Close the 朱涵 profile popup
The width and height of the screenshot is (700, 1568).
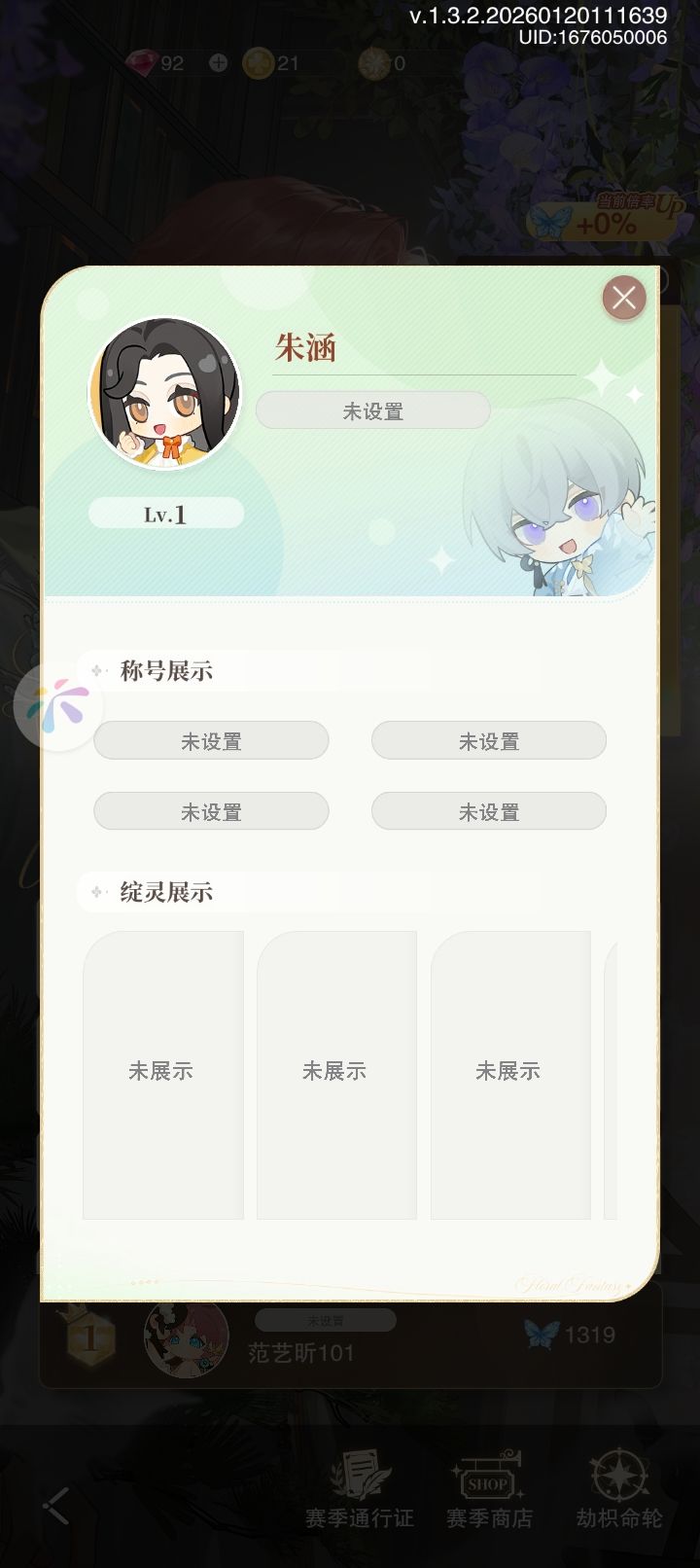(x=624, y=299)
